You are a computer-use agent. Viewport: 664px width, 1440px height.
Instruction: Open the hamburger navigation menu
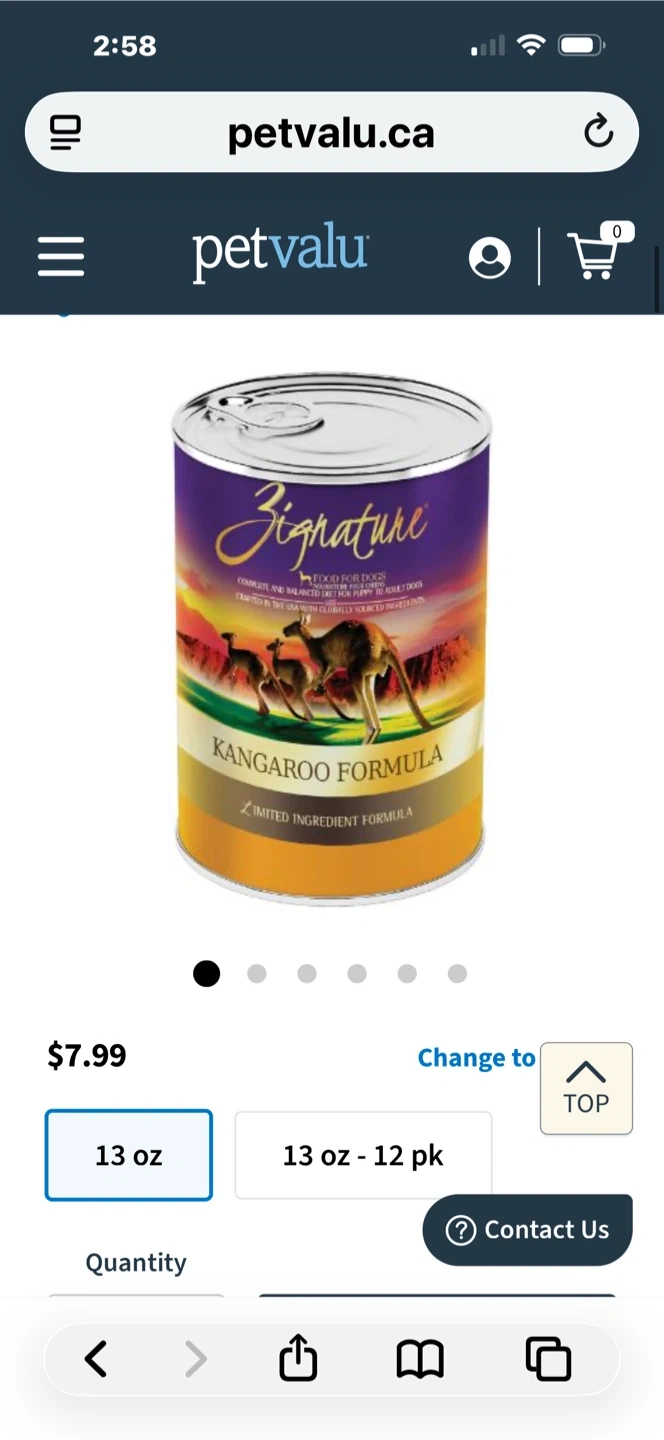[x=61, y=256]
